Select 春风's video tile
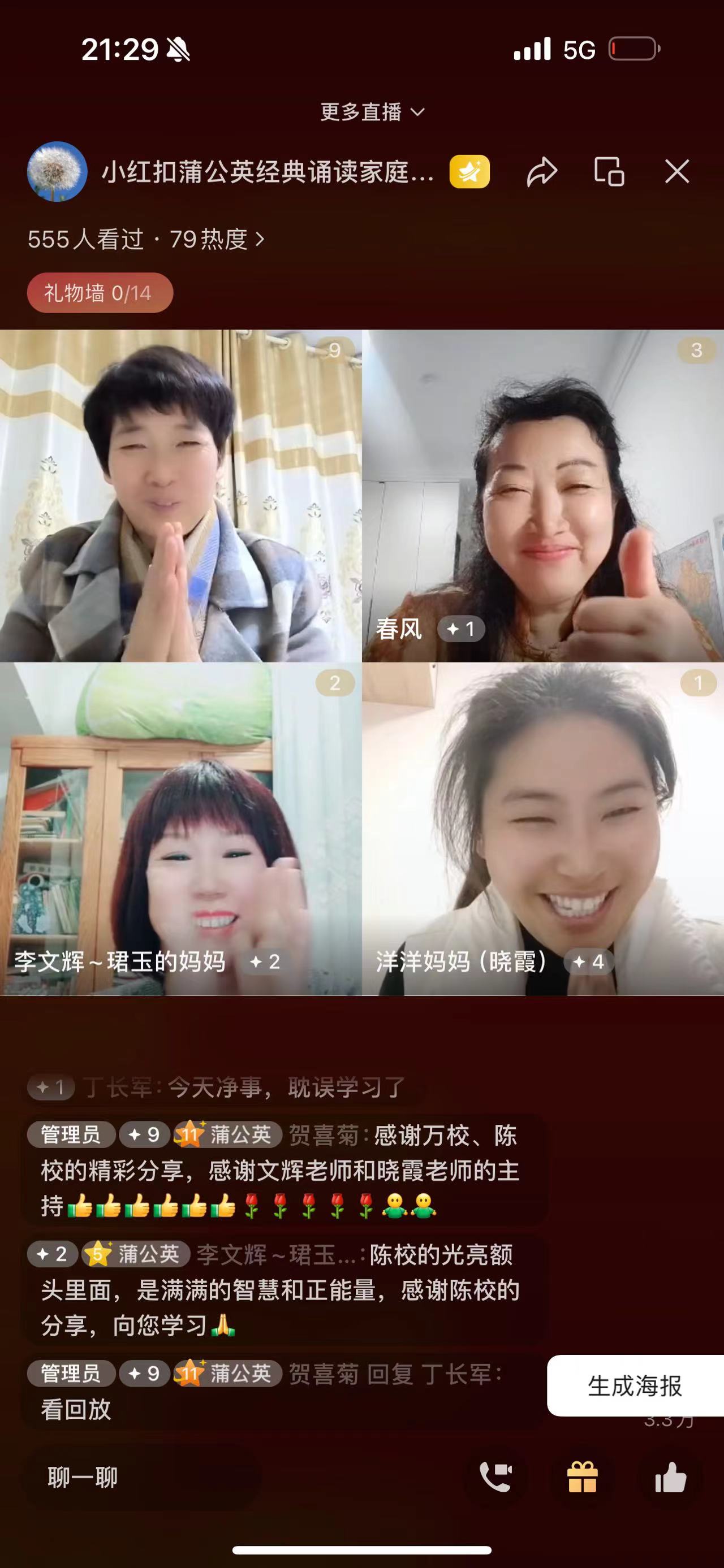Screen dimensions: 724x1568 (542, 493)
